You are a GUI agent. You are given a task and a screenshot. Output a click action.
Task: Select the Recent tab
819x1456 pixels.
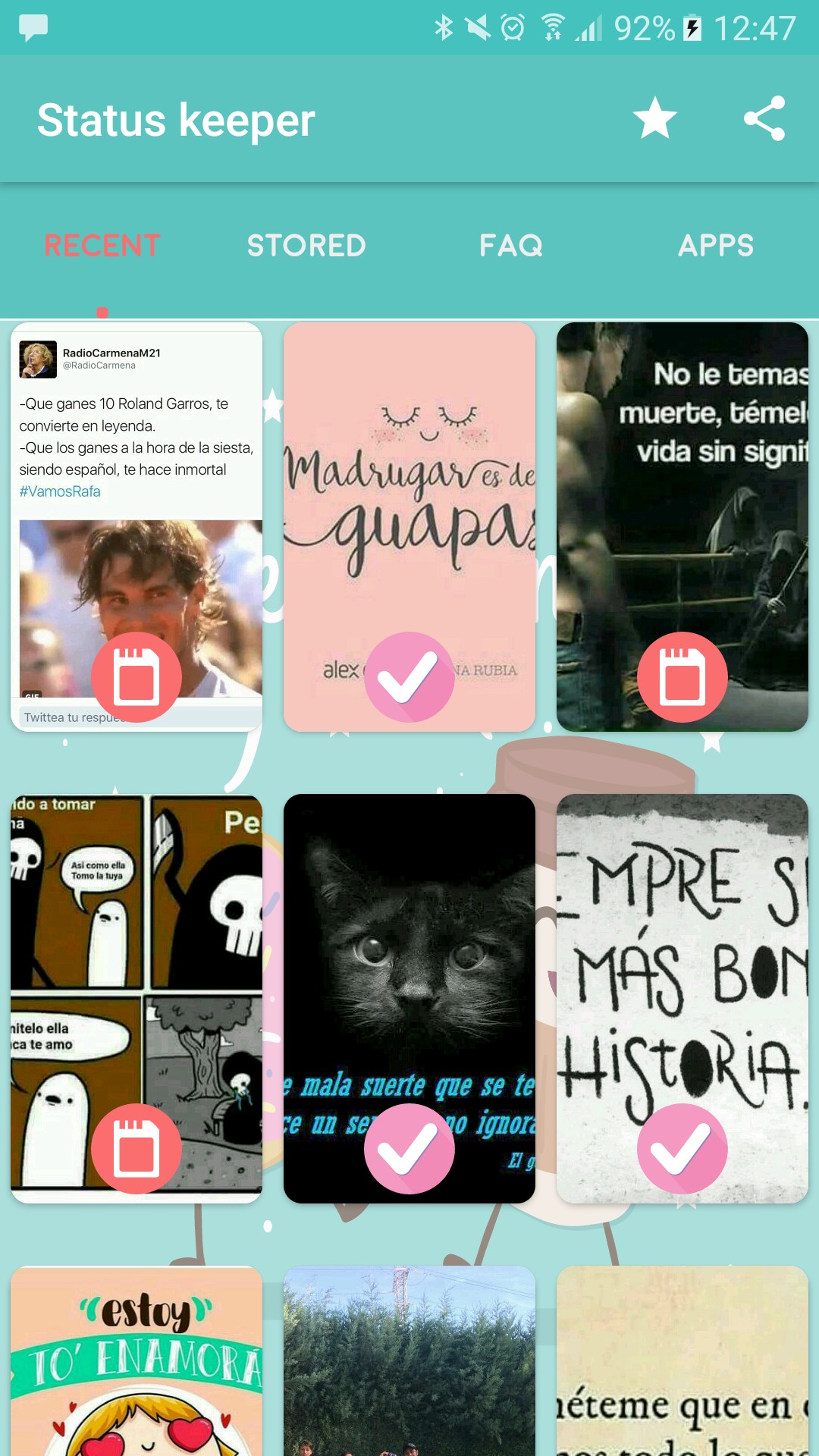[102, 246]
